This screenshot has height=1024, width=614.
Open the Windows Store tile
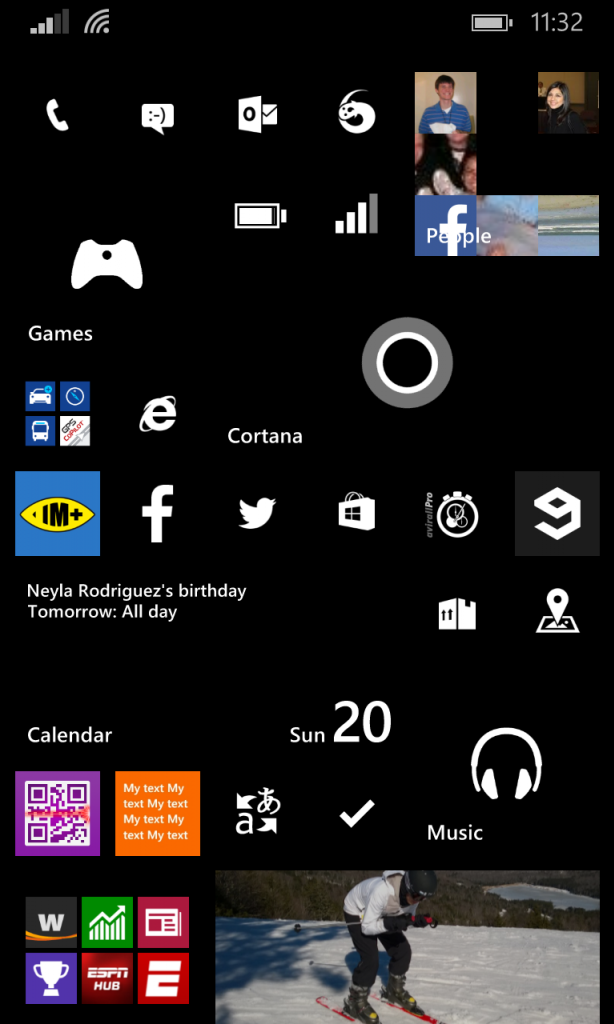[357, 514]
